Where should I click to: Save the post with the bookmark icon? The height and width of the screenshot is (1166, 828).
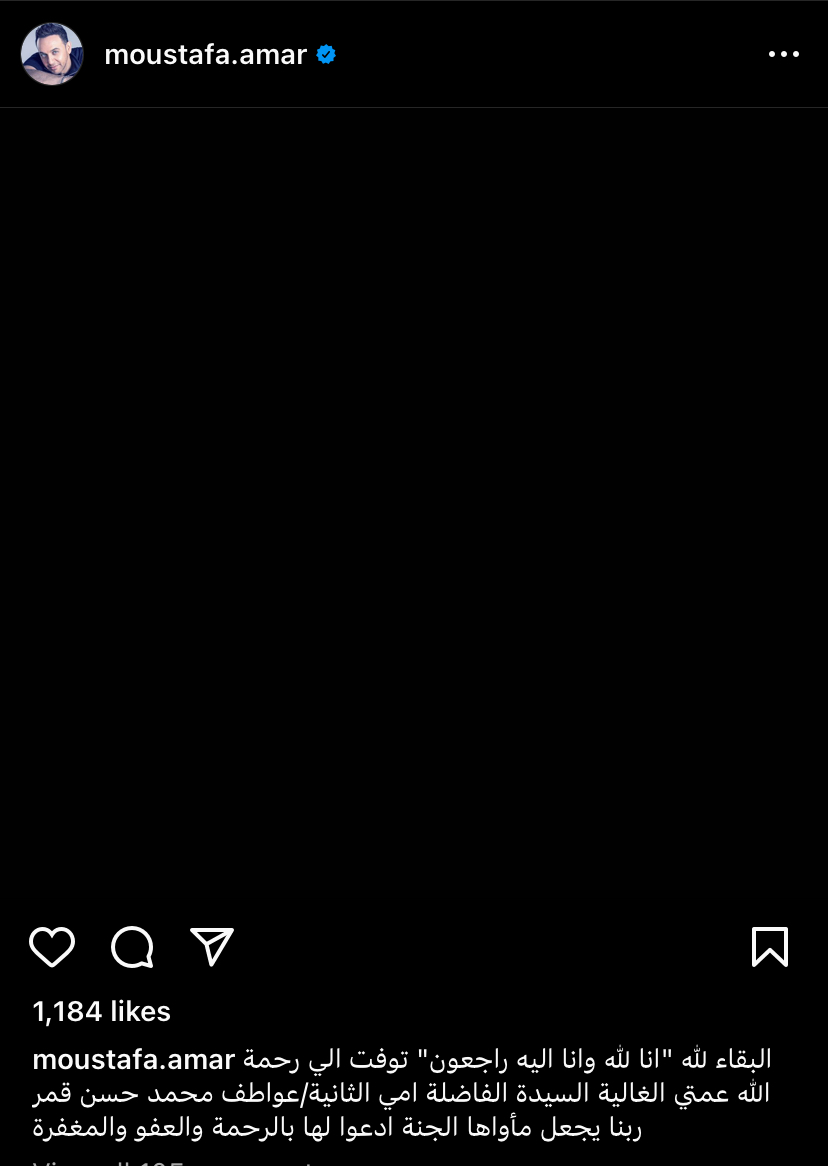pos(769,946)
